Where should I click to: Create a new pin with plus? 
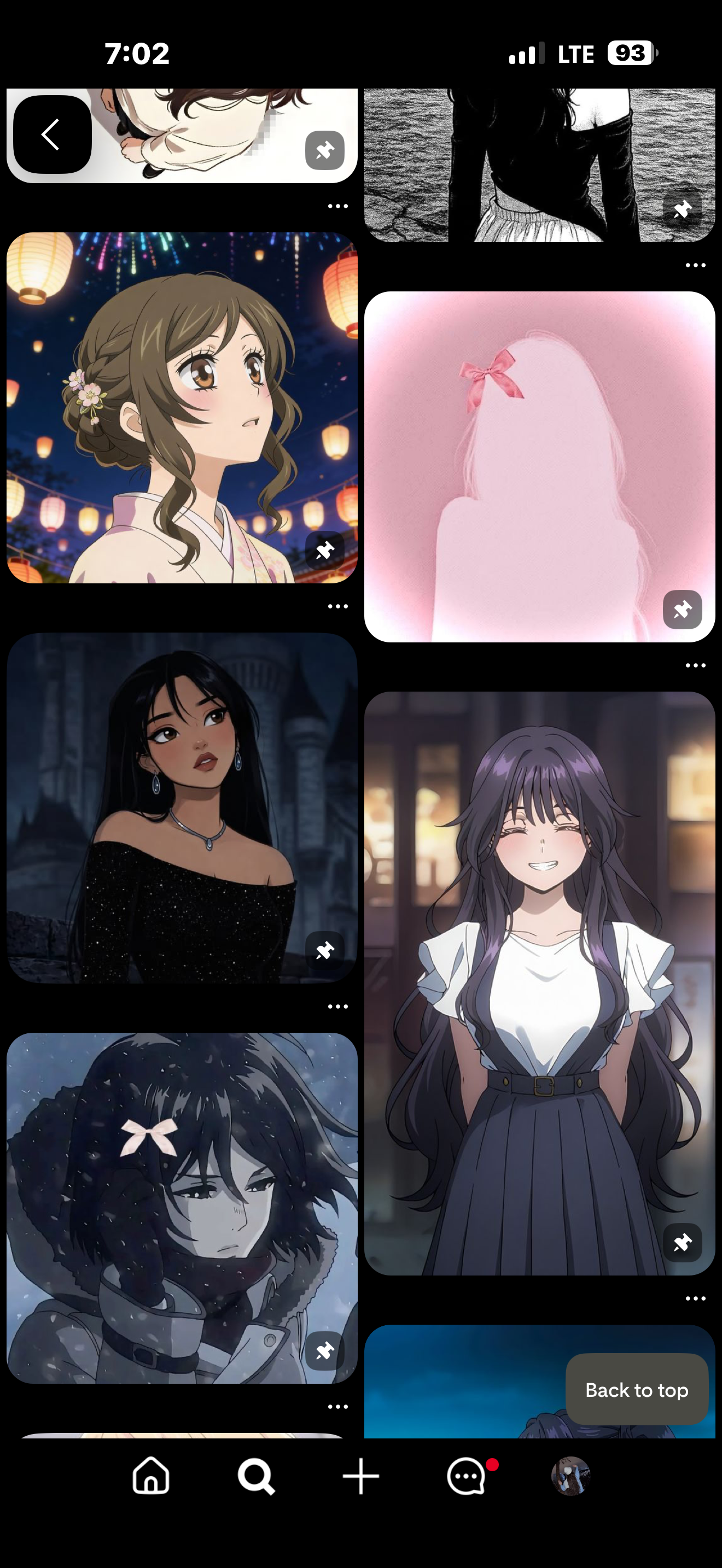pyautogui.click(x=360, y=1476)
